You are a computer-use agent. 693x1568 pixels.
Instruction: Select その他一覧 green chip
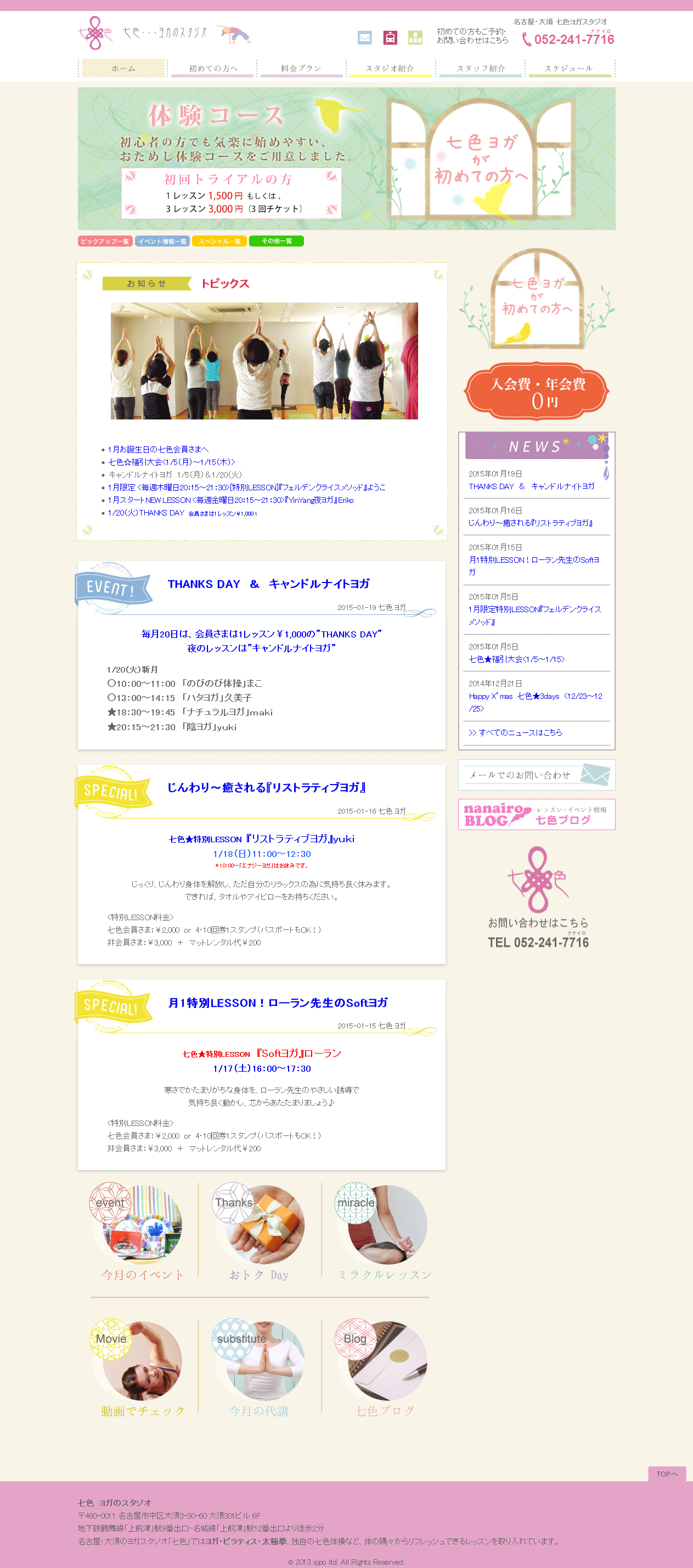(x=276, y=241)
